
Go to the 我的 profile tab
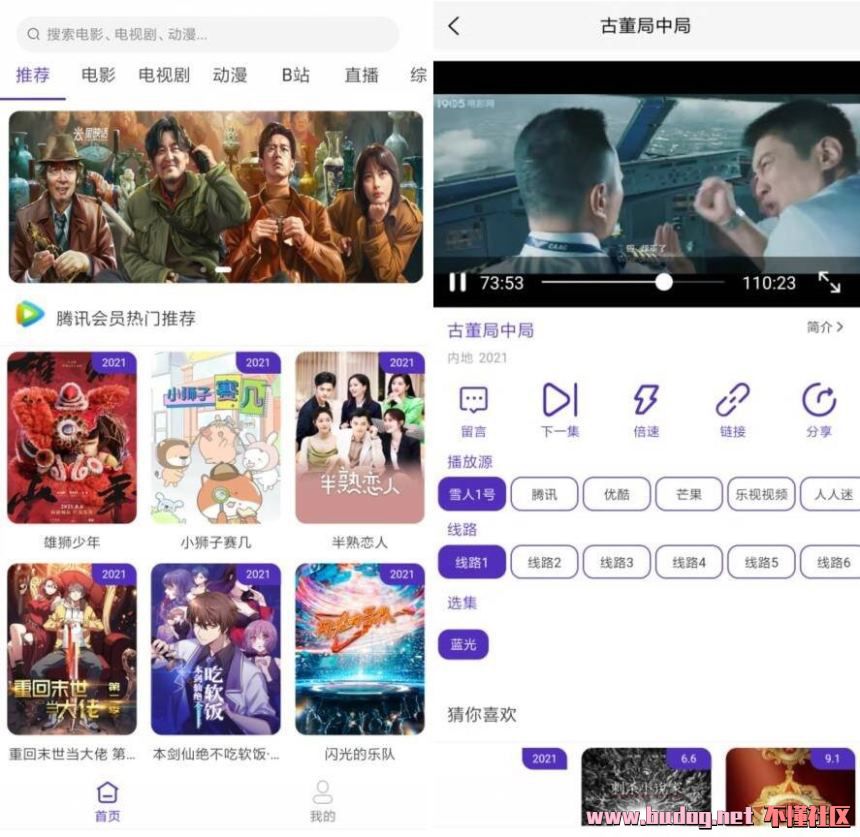[322, 802]
